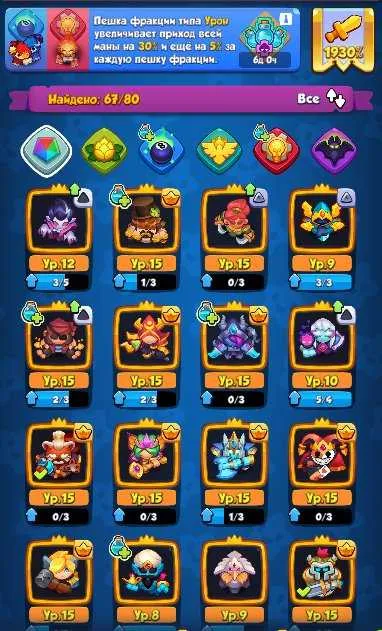Filter by the red gold-emblem faction
The width and height of the screenshot is (382, 631).
(277, 150)
